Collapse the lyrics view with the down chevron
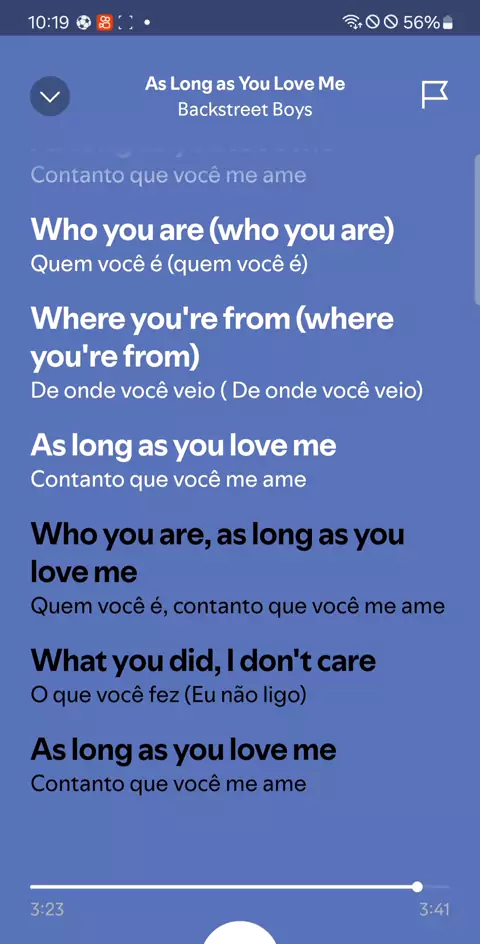This screenshot has height=944, width=480. [50, 96]
